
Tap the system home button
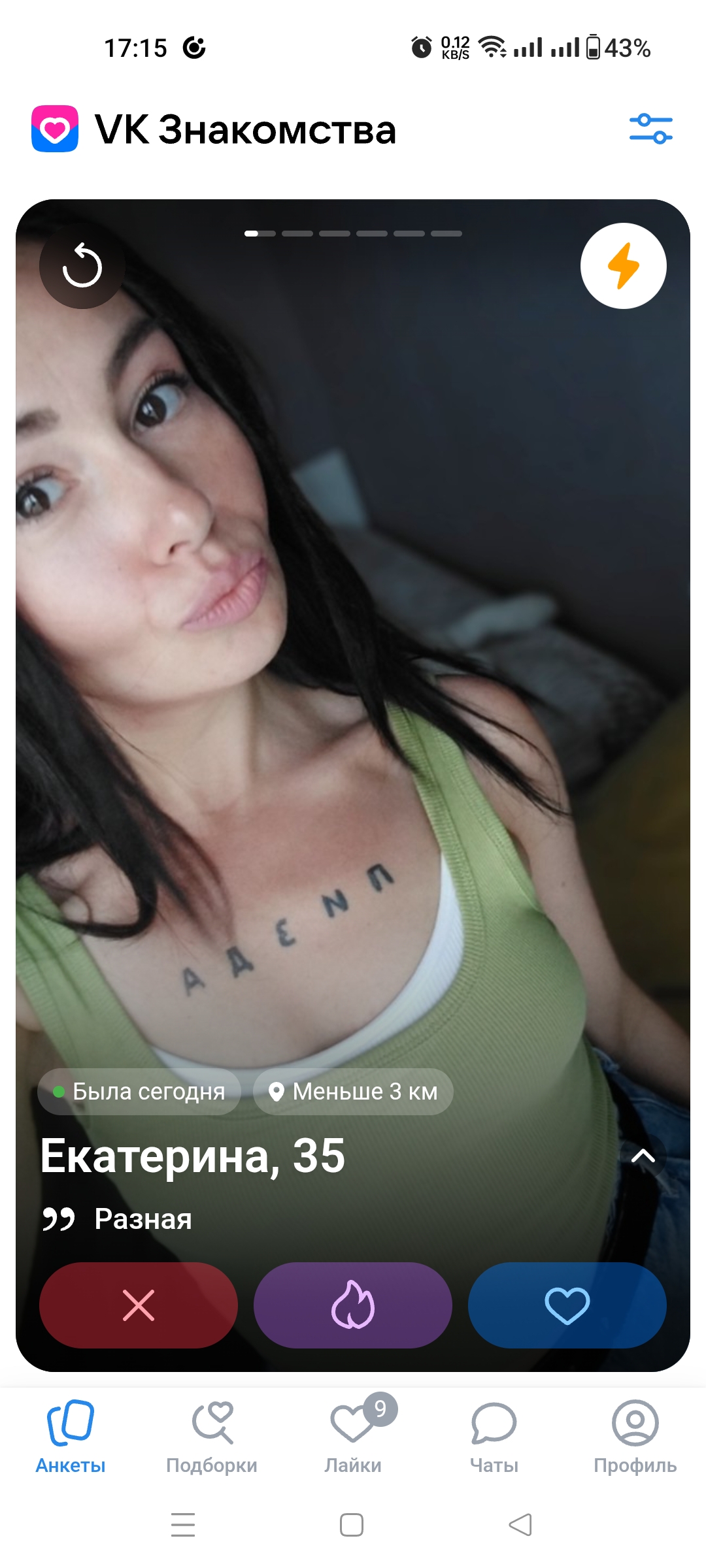coord(352,1525)
